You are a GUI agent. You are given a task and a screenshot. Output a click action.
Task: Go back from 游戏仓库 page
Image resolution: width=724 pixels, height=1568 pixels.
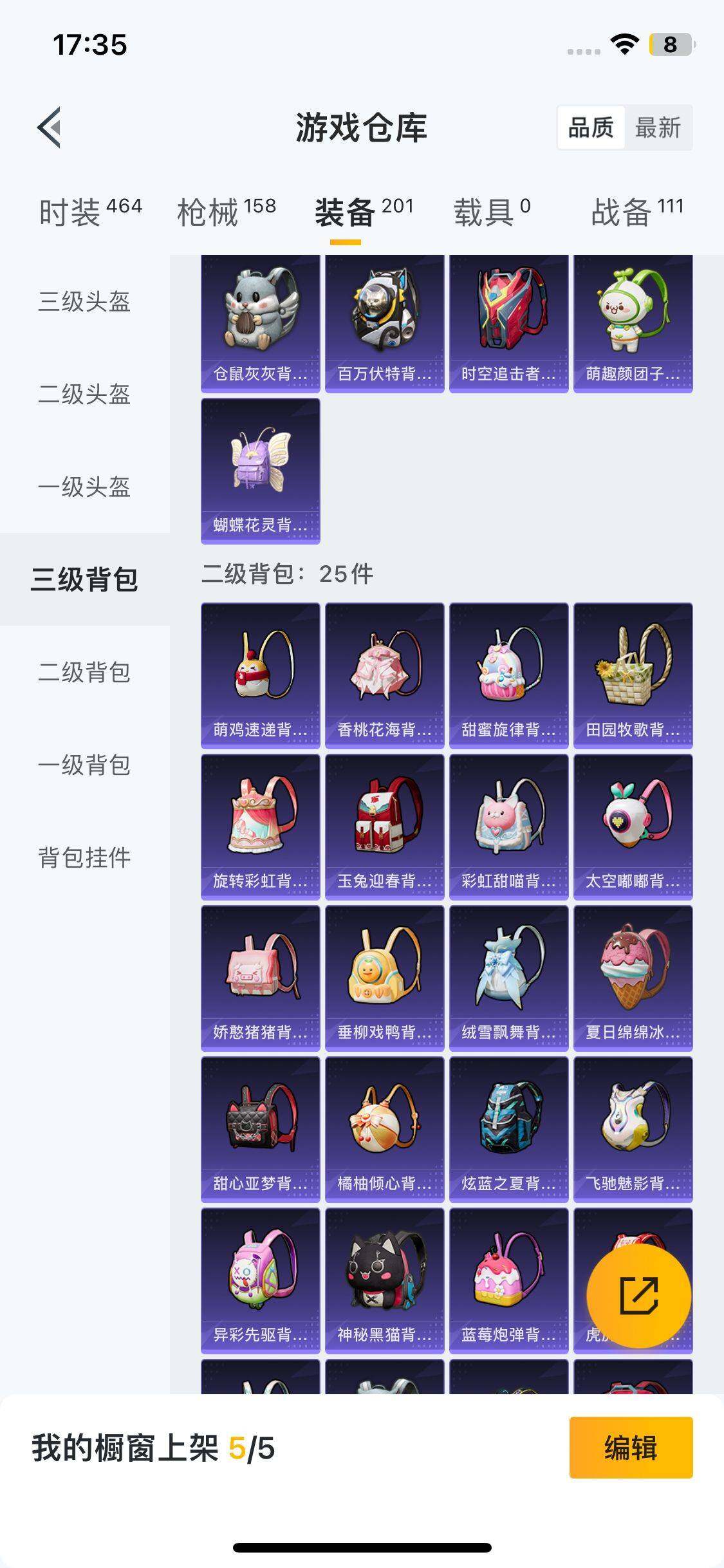click(x=50, y=127)
